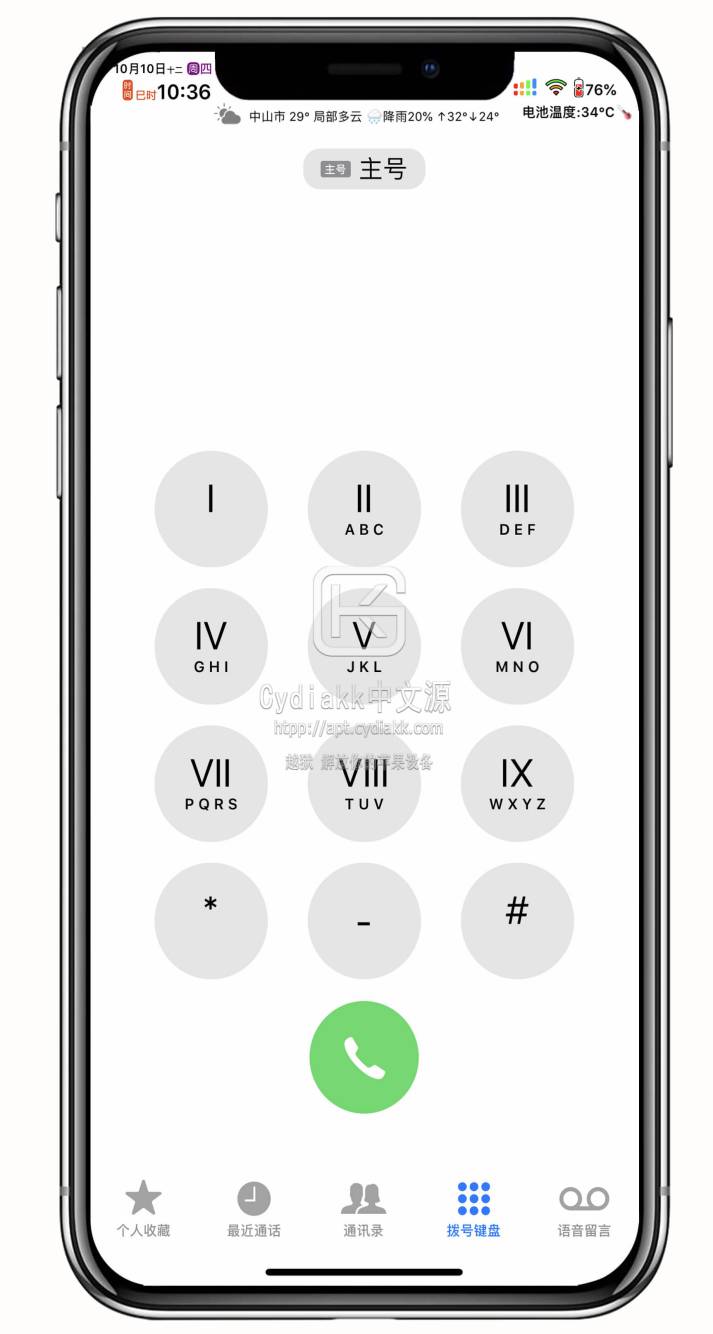Select the 拨号键盘 tab

click(x=474, y=1209)
